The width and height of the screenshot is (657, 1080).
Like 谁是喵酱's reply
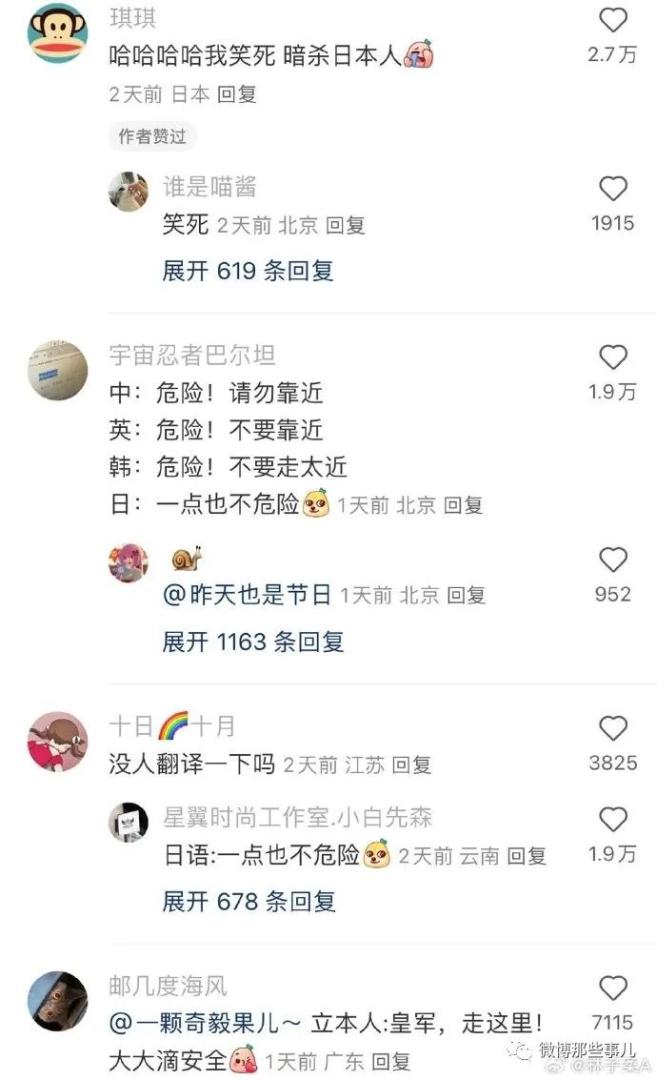click(612, 189)
